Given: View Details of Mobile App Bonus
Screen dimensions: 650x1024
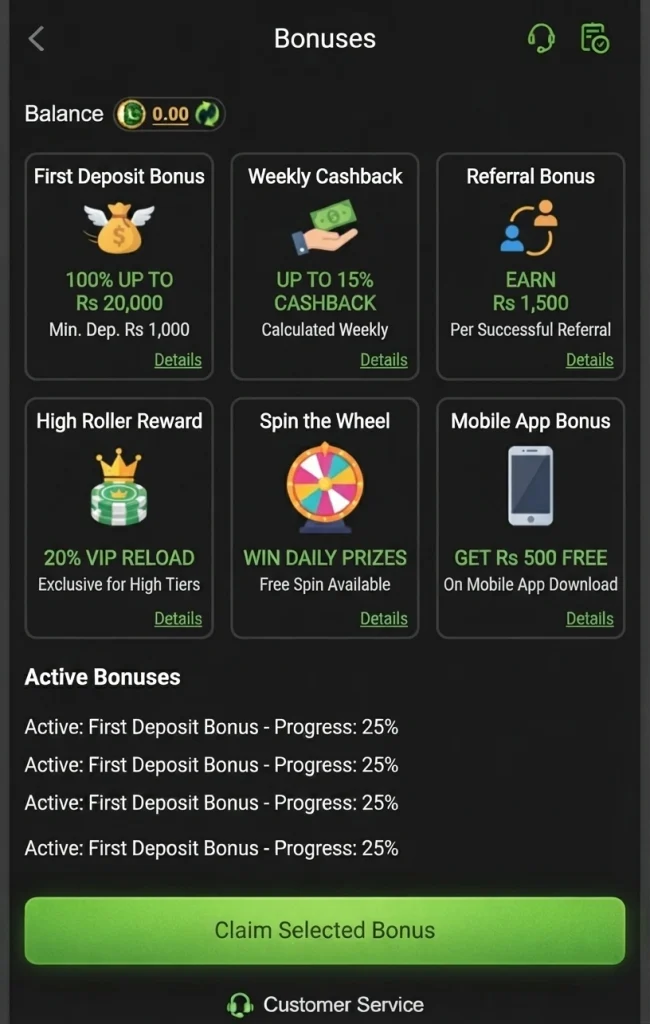Looking at the screenshot, I should click(x=589, y=618).
